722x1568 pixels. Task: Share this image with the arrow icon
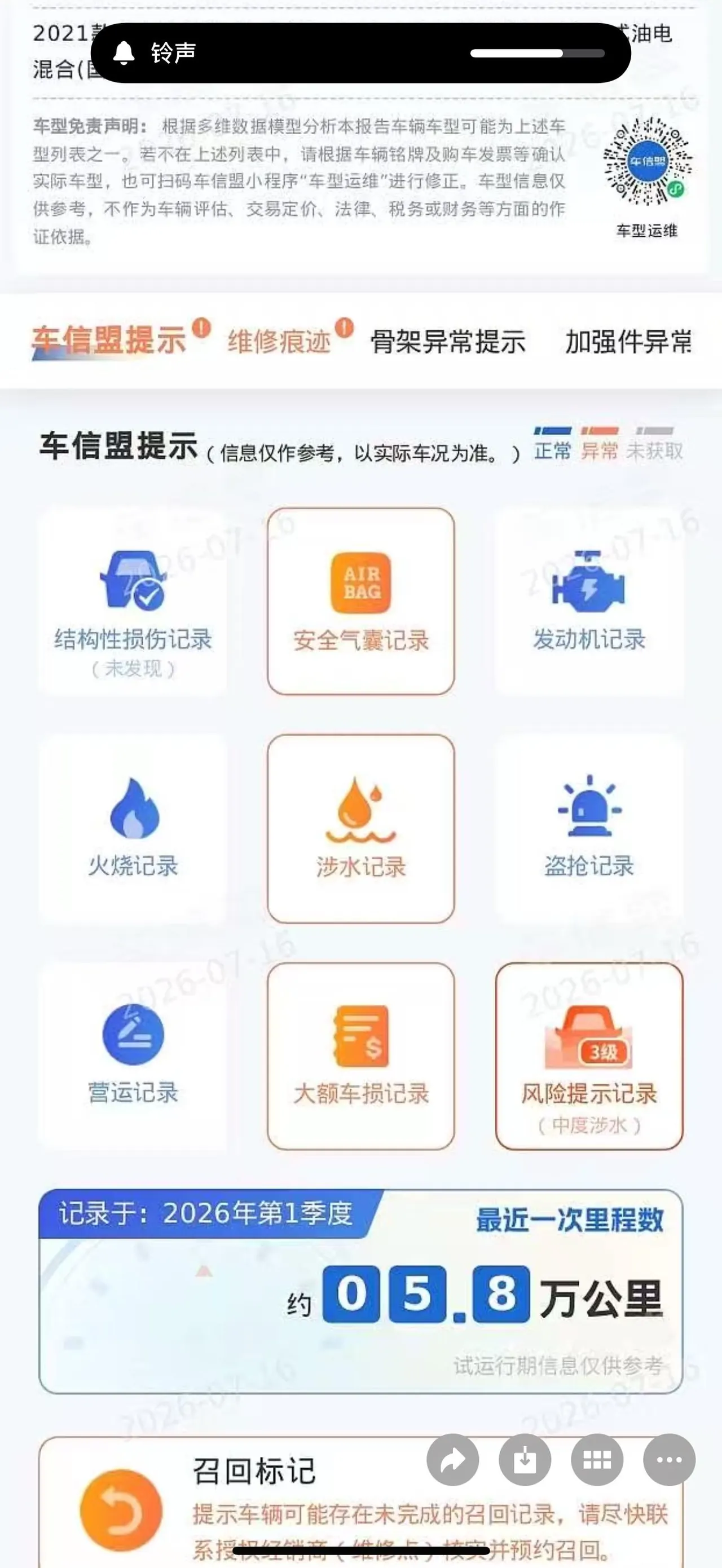tap(453, 1460)
